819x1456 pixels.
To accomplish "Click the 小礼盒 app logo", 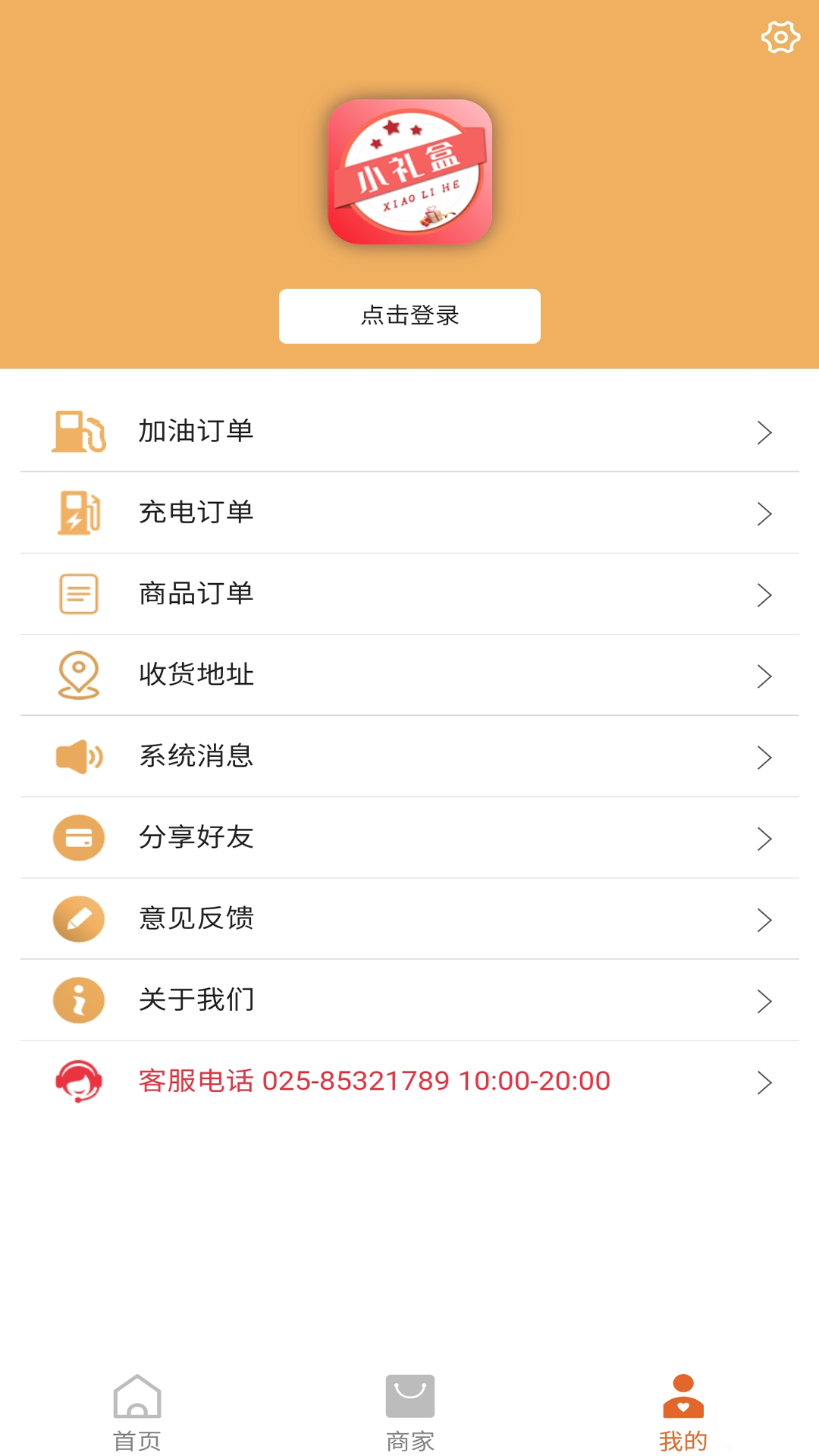I will tap(409, 171).
